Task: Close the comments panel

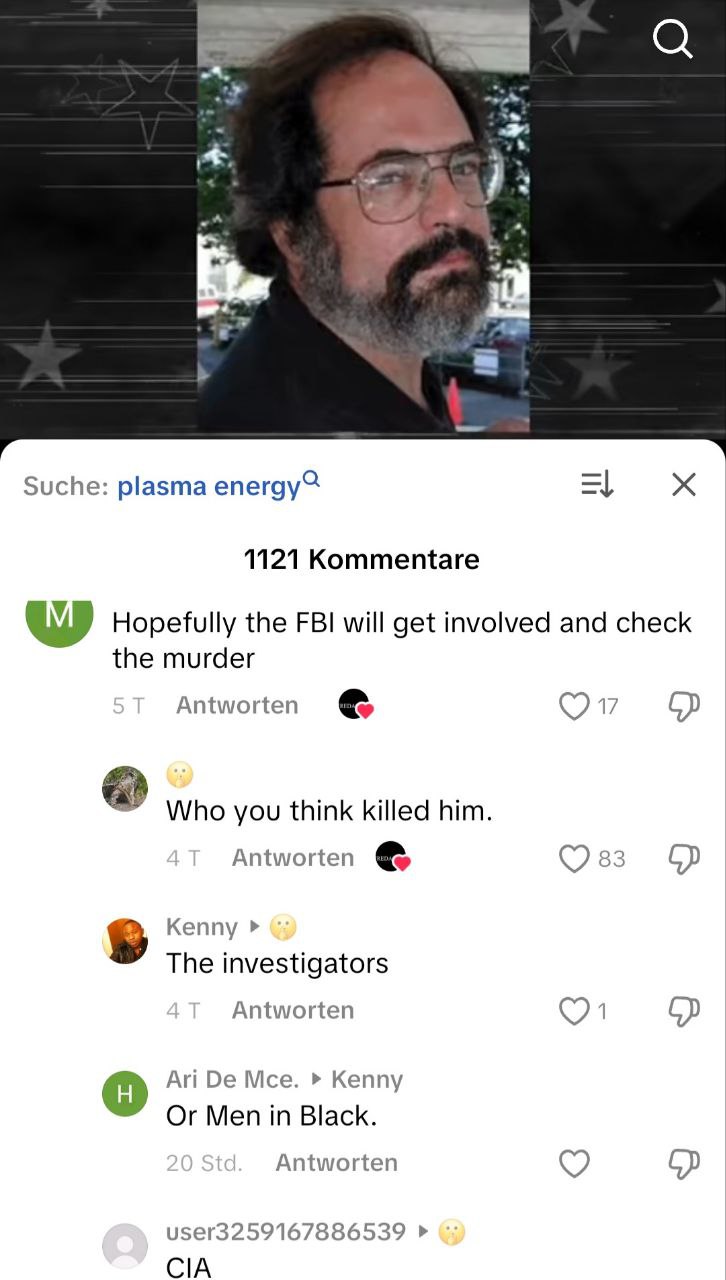Action: pyautogui.click(x=684, y=485)
